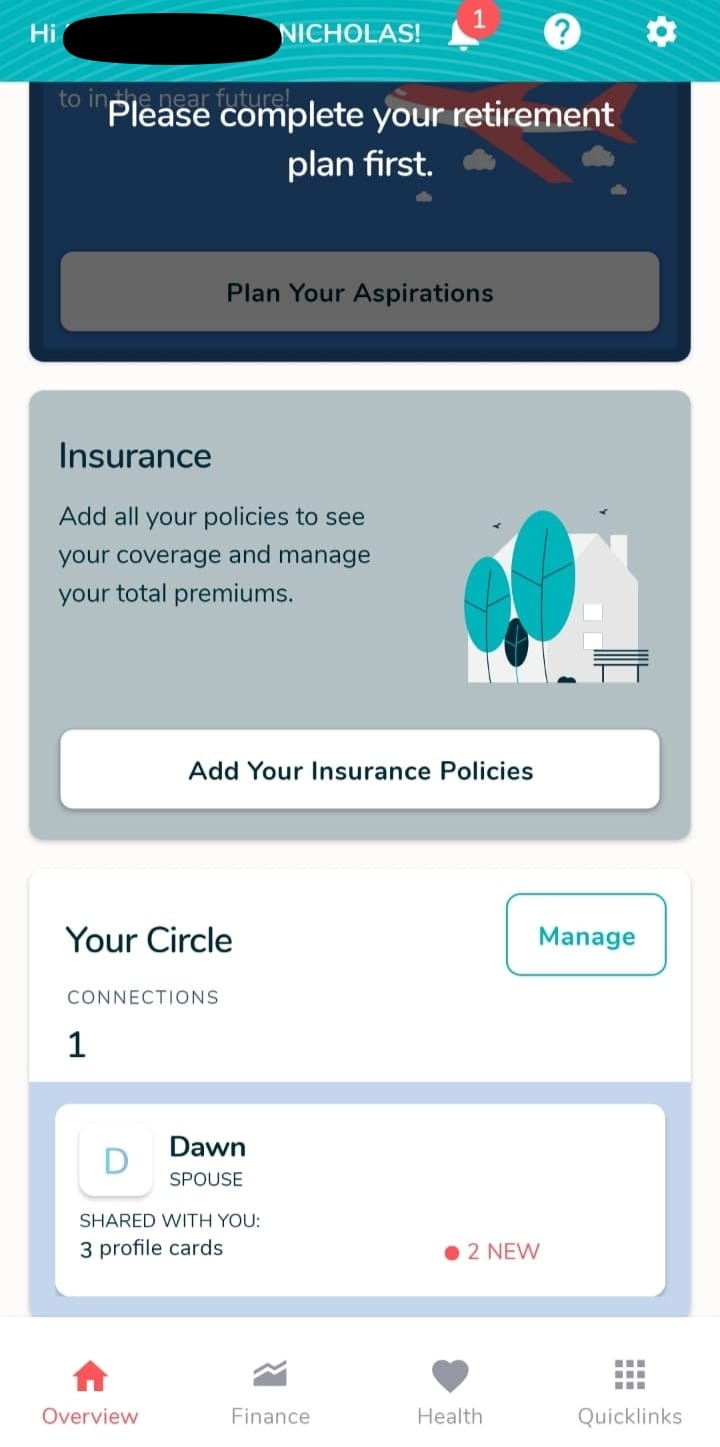Add Your Insurance Policies
This screenshot has height=1447, width=720.
pos(360,770)
